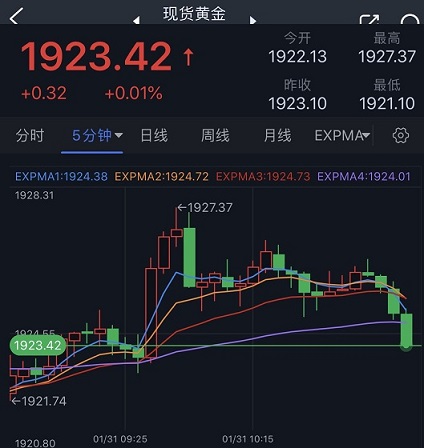
Task: Go back using the top-left arrow
Action: pyautogui.click(x=16, y=16)
